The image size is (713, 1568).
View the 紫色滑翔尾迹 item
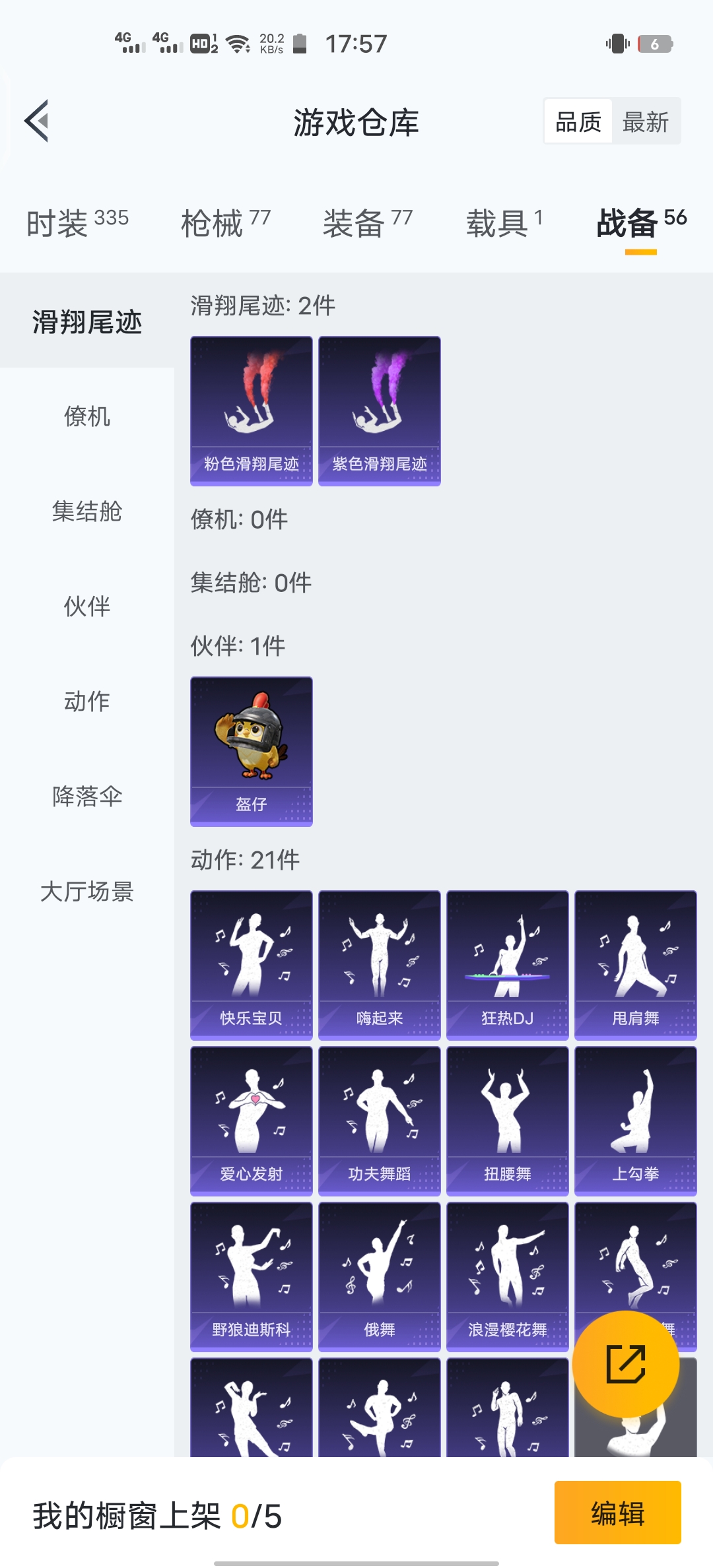point(380,410)
